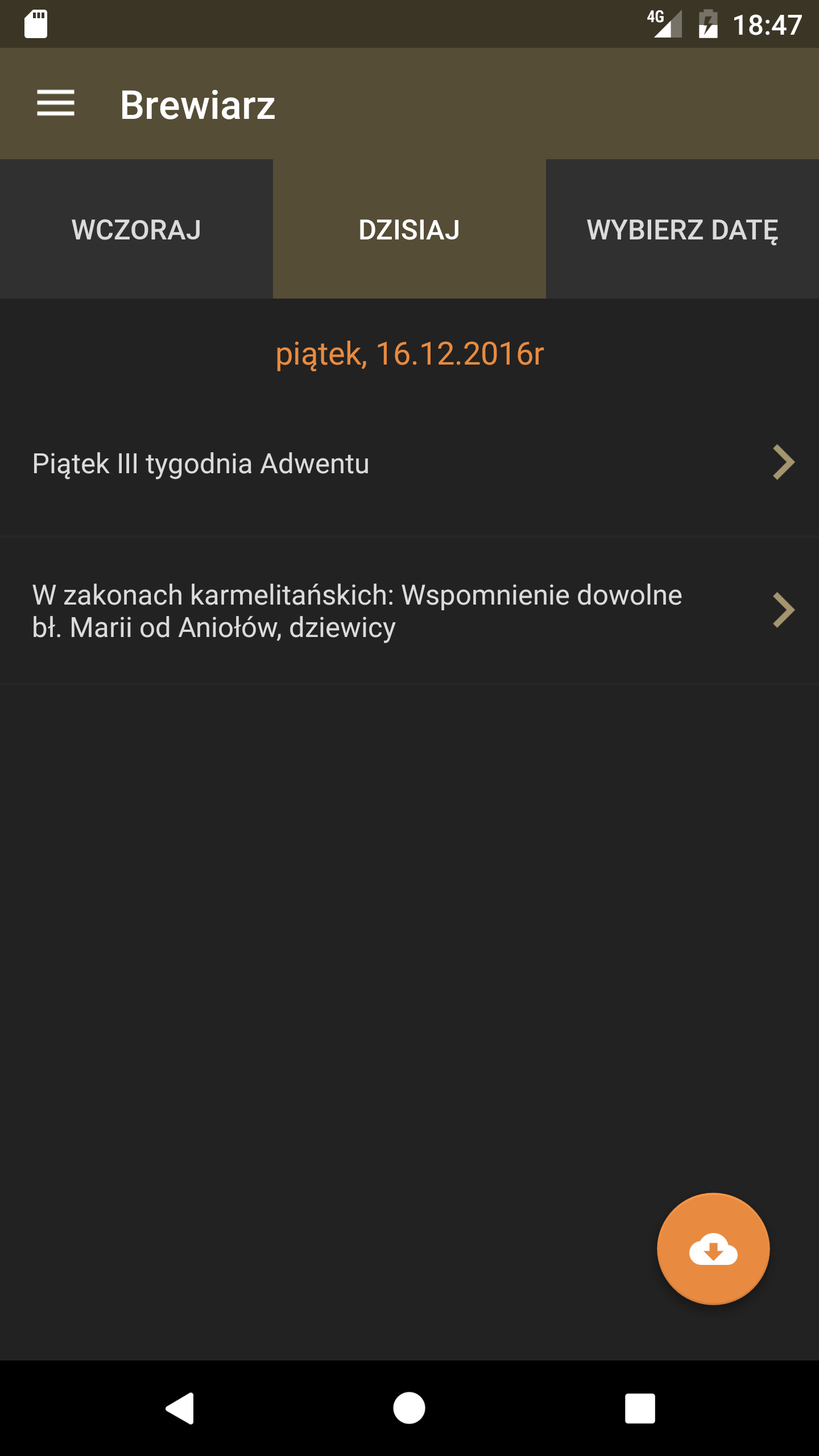Tap the 4G signal indicator
Image resolution: width=819 pixels, height=1456 pixels.
(665, 24)
